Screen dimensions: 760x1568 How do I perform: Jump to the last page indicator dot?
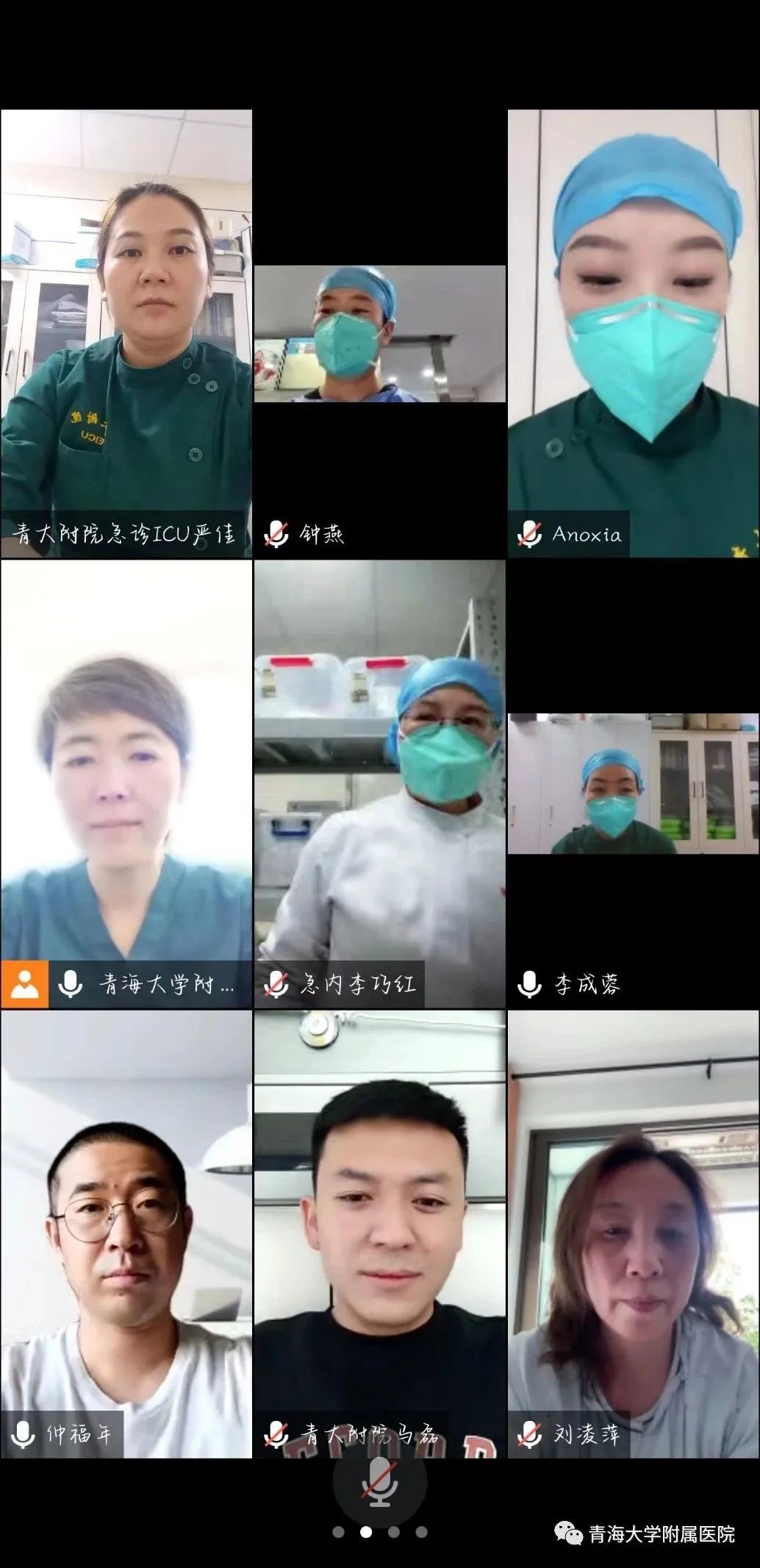(421, 1532)
